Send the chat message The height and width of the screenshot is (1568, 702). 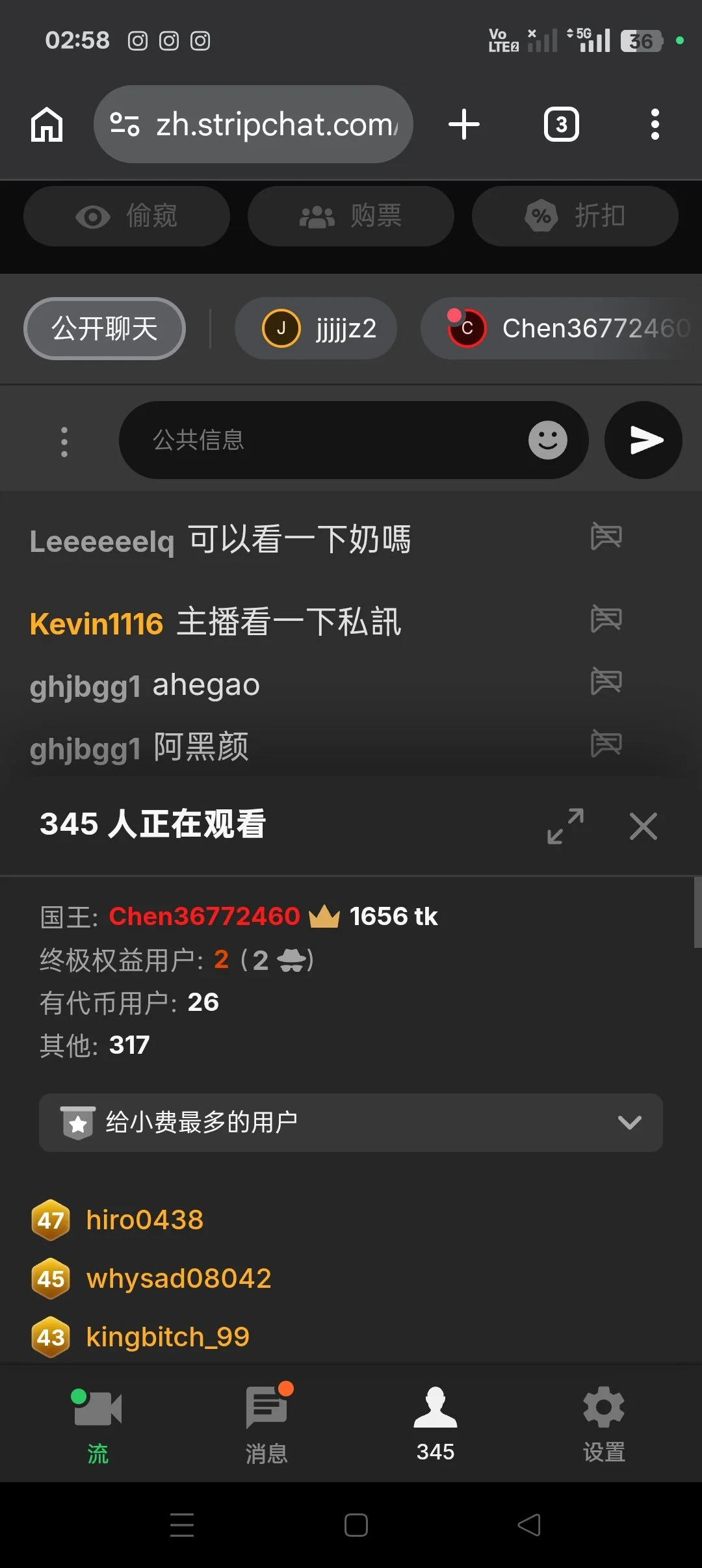click(643, 440)
